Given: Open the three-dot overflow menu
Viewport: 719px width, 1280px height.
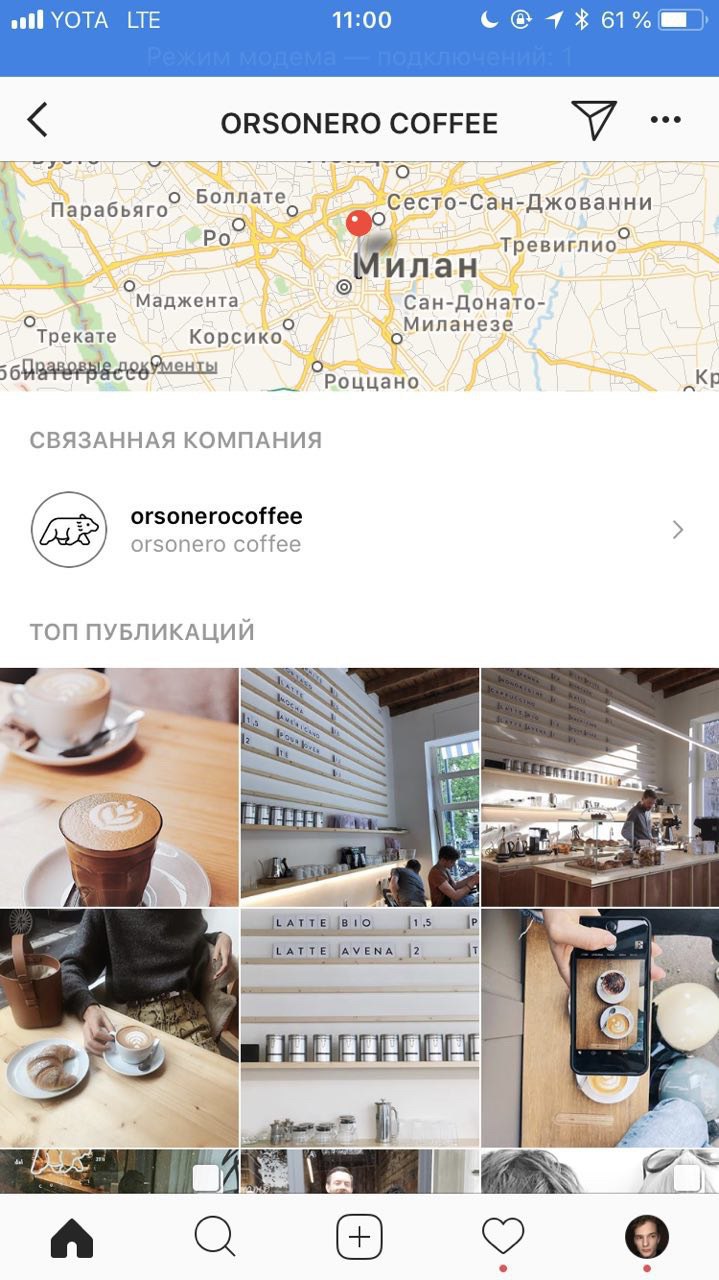Looking at the screenshot, I should tap(665, 120).
